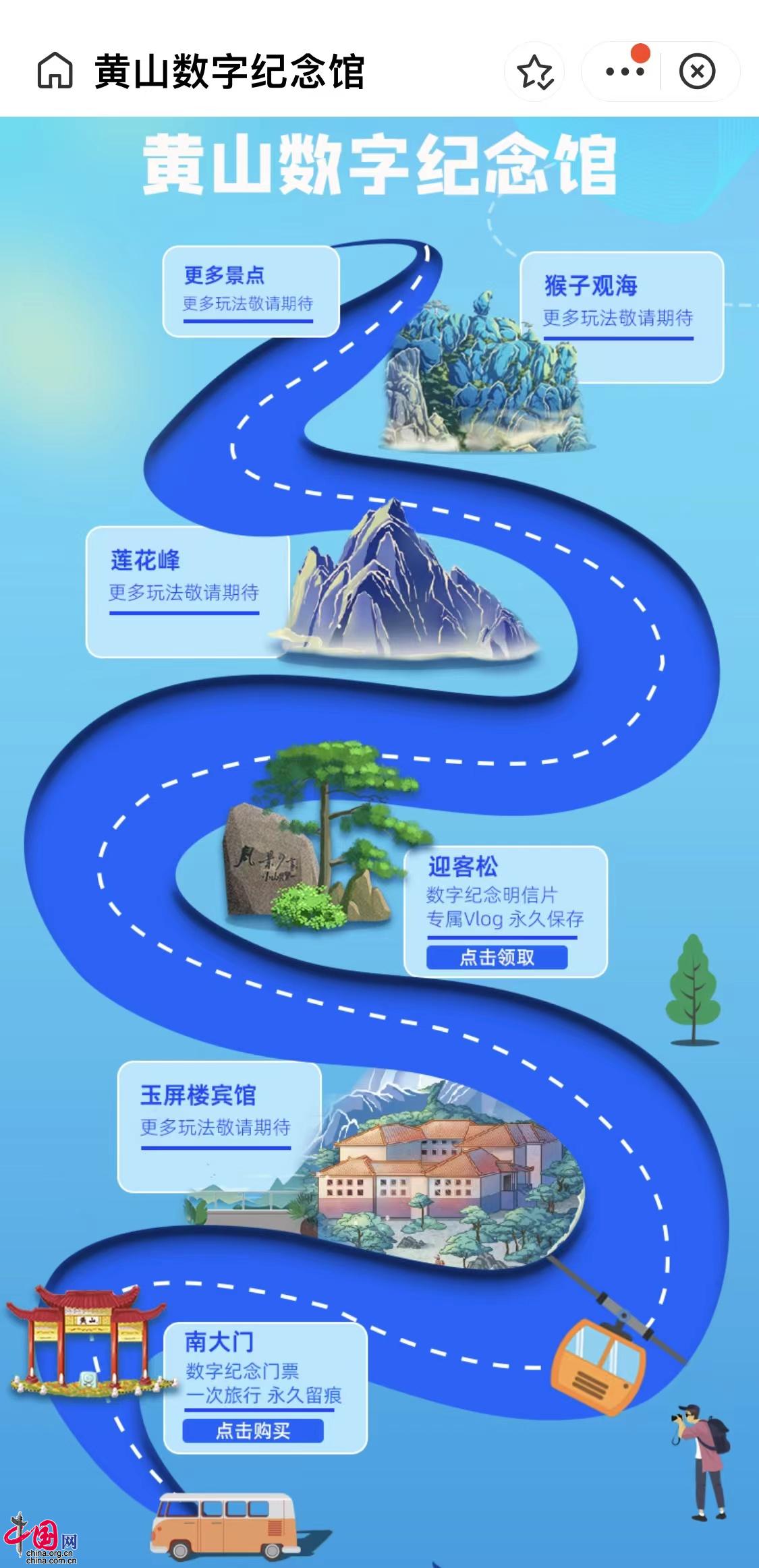Open the 猴子观海 card
Screen dimensions: 759x1568
point(621,316)
